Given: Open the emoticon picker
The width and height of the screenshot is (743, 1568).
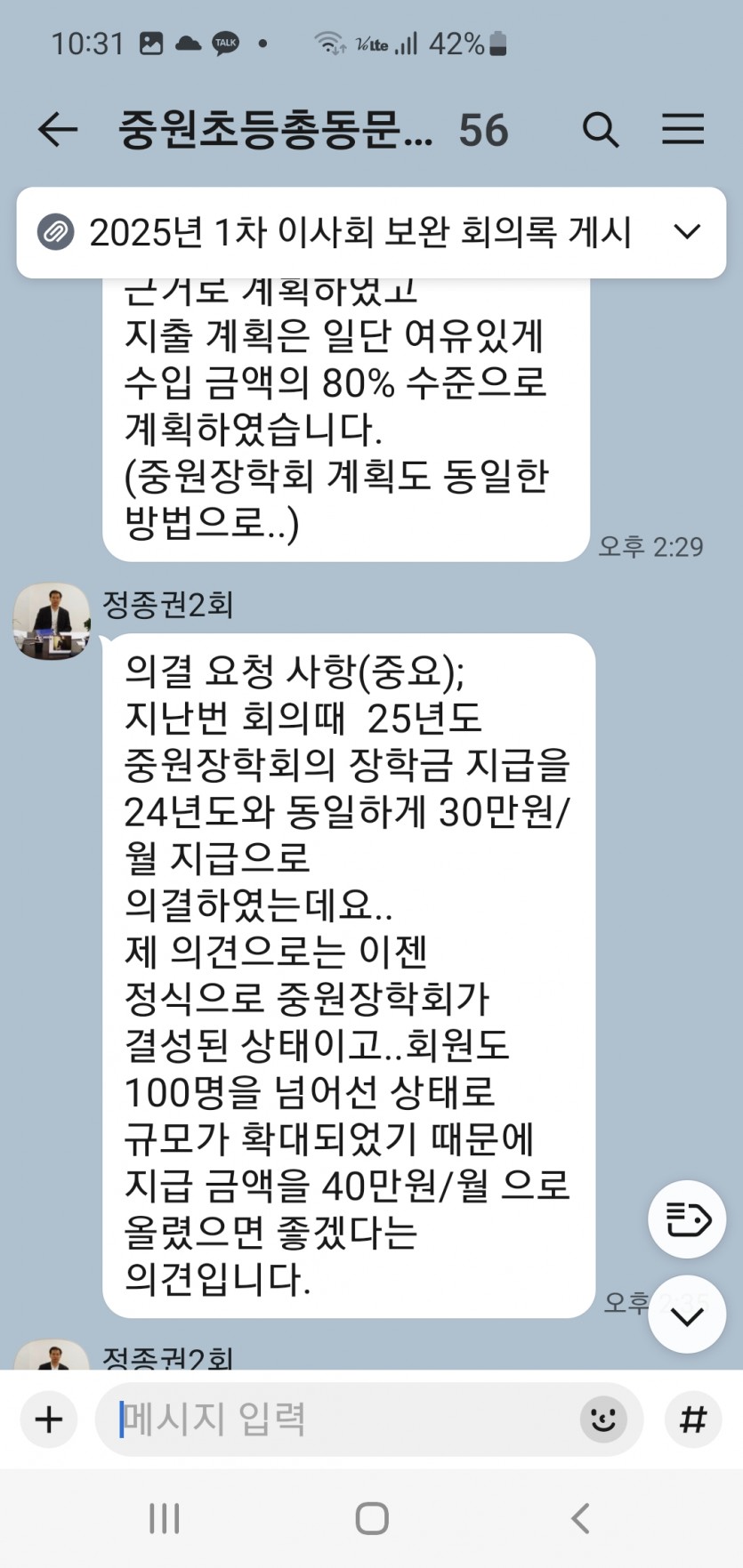Looking at the screenshot, I should tap(603, 1419).
